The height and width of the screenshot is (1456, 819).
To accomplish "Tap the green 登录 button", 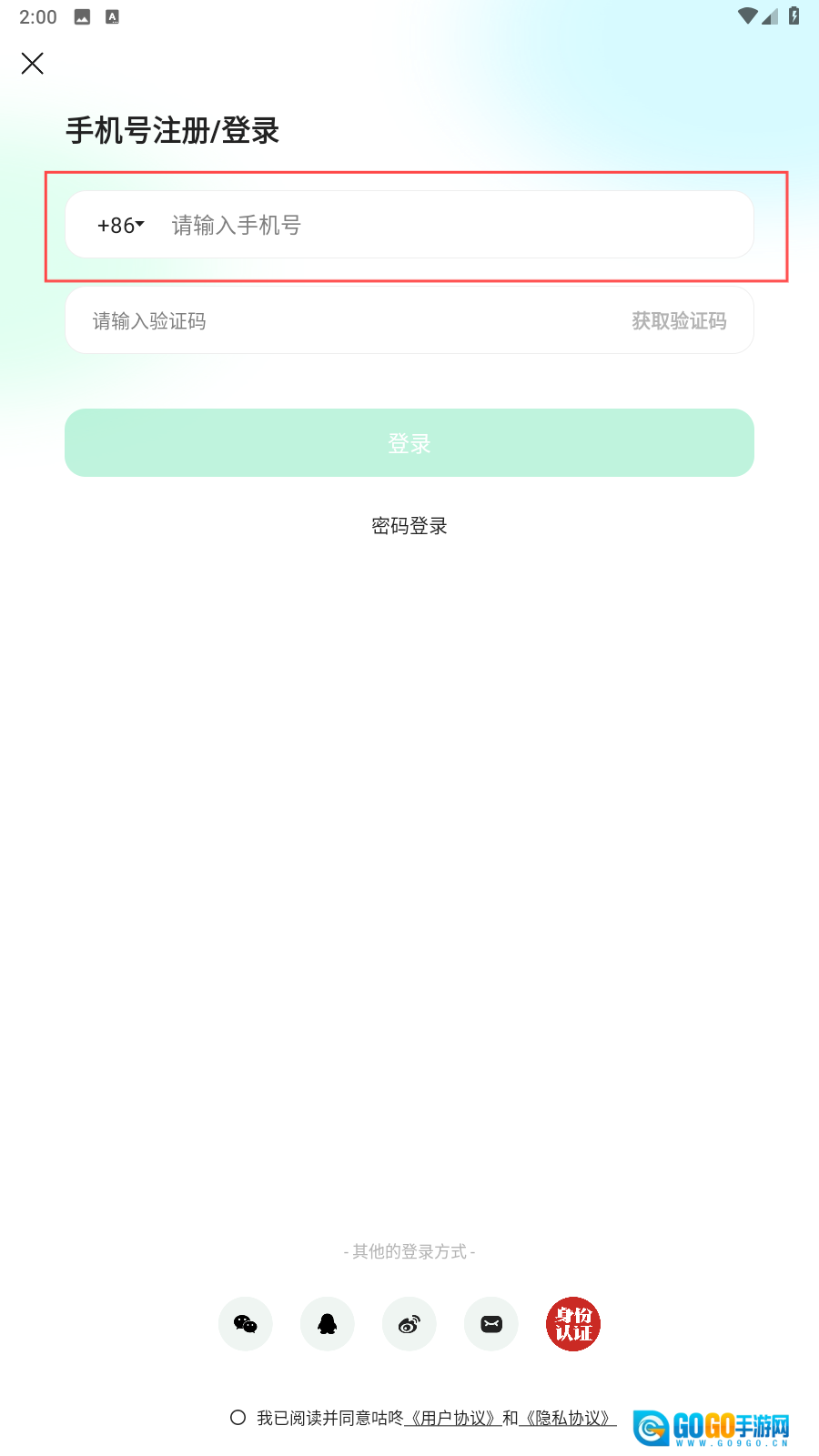I will tap(409, 443).
